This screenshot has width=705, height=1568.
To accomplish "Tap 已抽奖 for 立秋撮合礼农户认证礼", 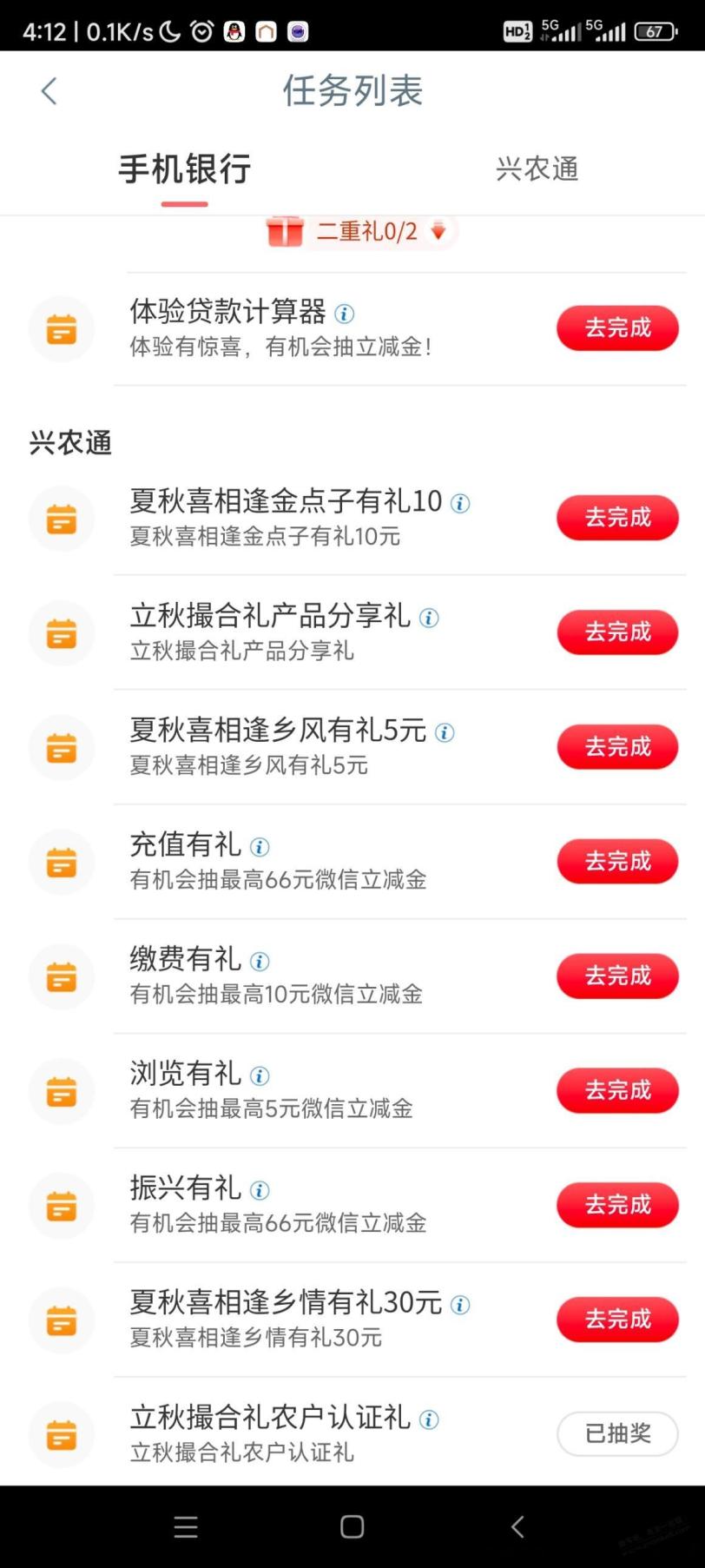I will (617, 1433).
